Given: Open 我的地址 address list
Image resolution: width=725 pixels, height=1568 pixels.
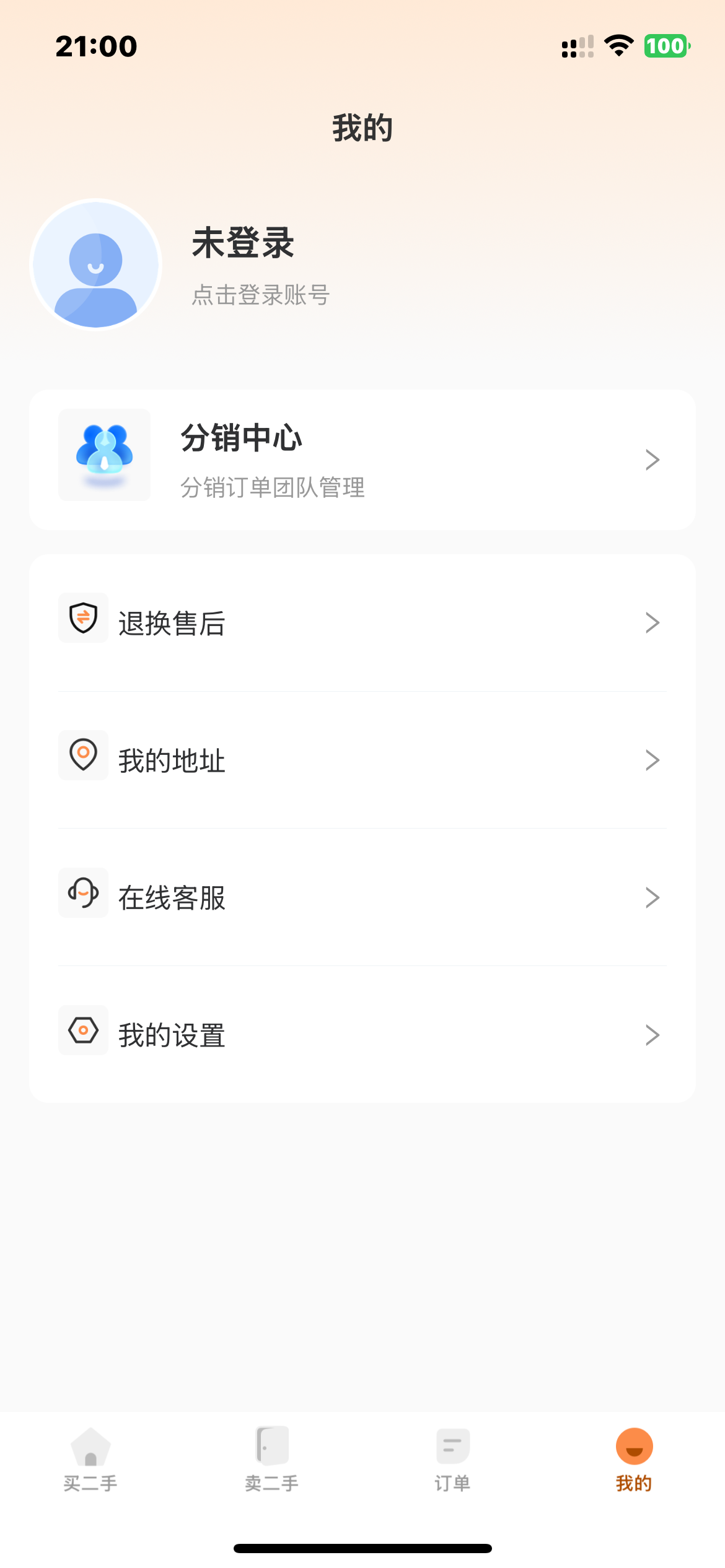Looking at the screenshot, I should [x=362, y=760].
